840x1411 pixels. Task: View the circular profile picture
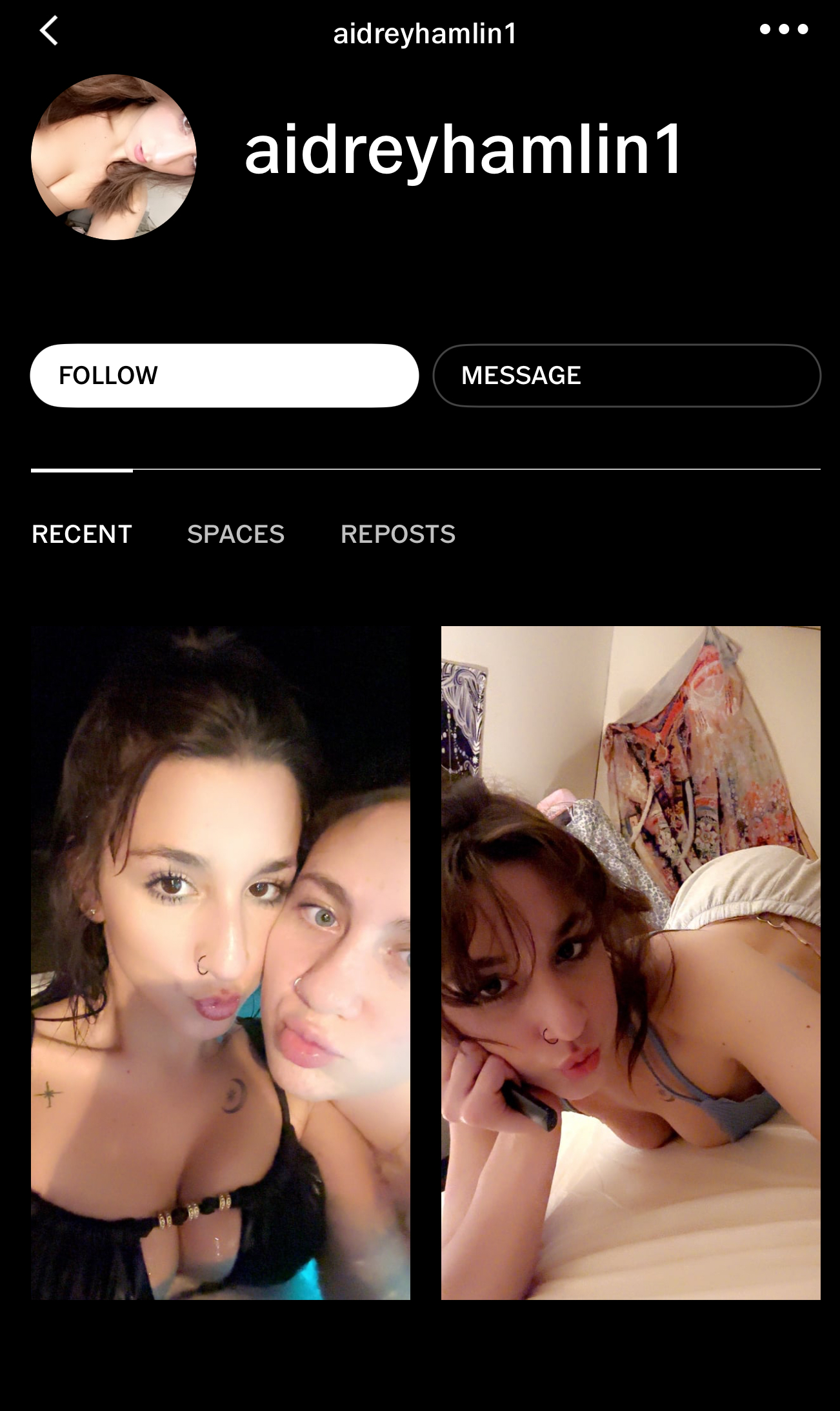click(x=114, y=157)
